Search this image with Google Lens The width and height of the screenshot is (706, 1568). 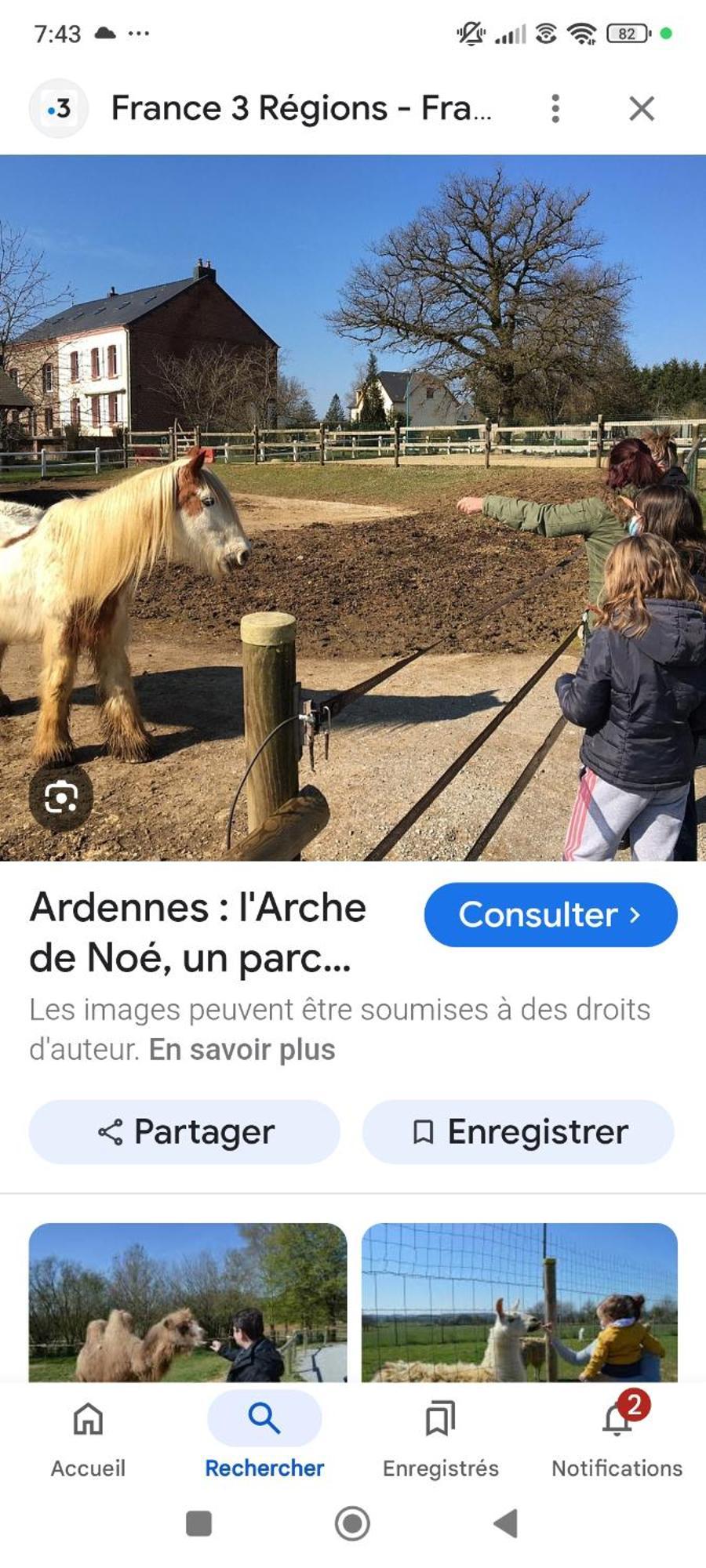(61, 798)
